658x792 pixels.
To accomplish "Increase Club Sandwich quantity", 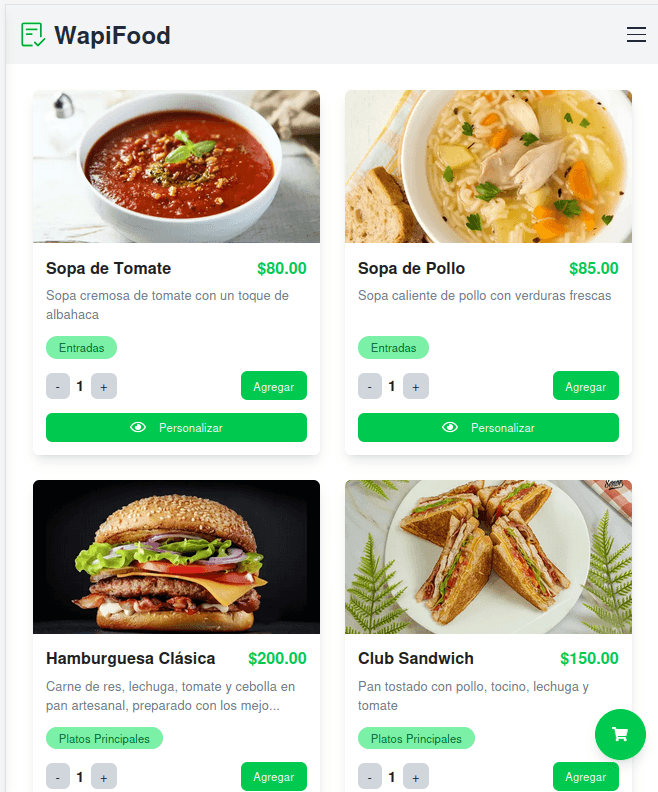I will [416, 777].
